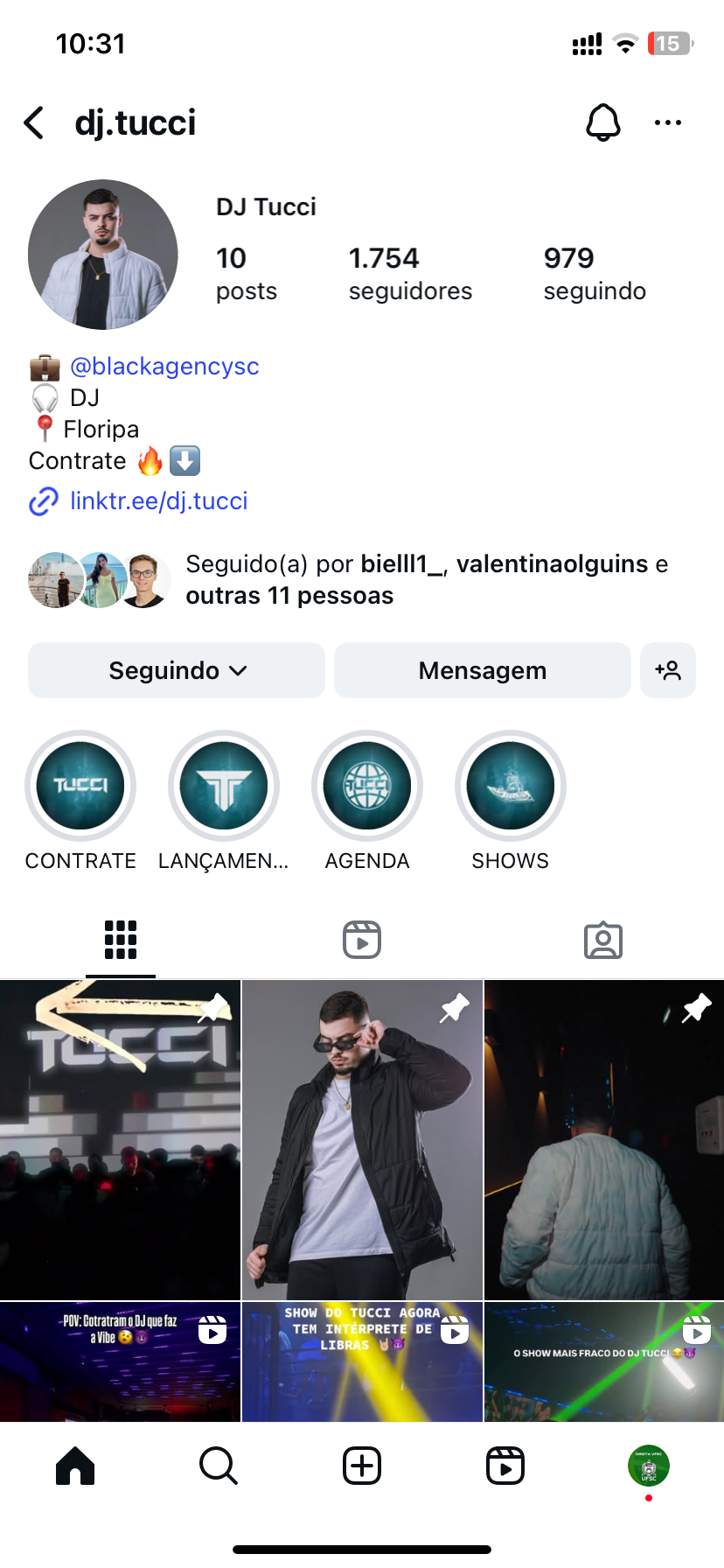Open the SHOWS story highlight
724x1568 pixels.
[511, 786]
